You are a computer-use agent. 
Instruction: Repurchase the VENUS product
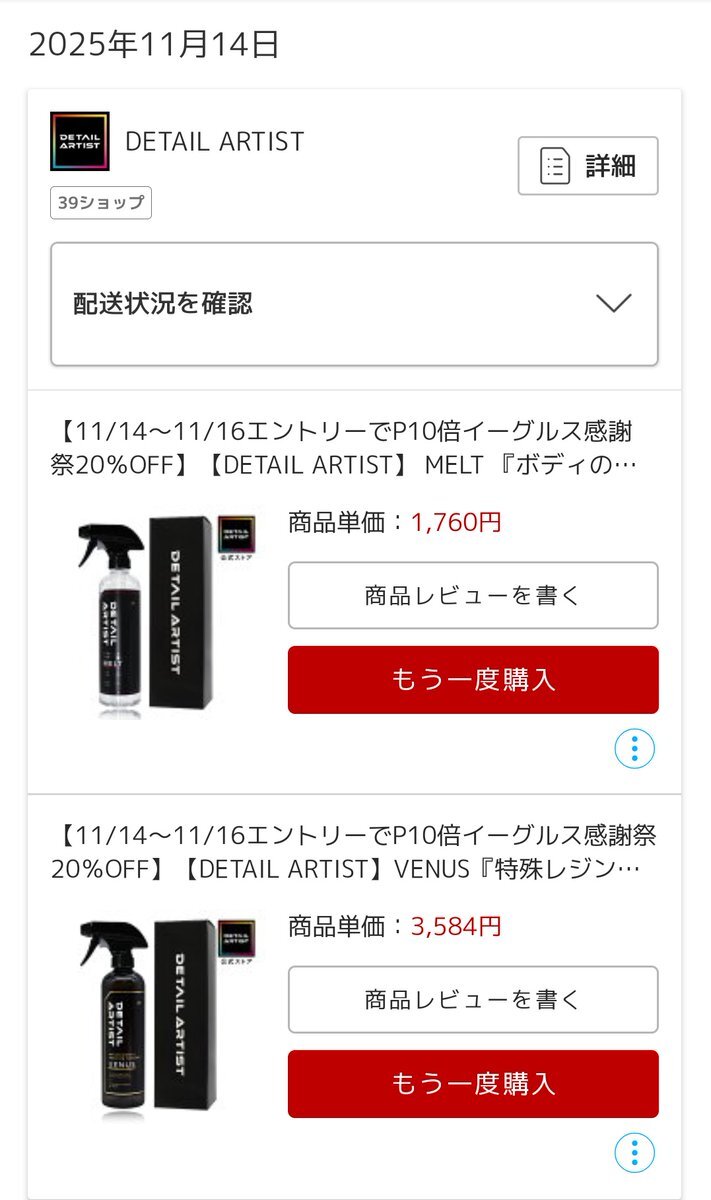tap(472, 1084)
